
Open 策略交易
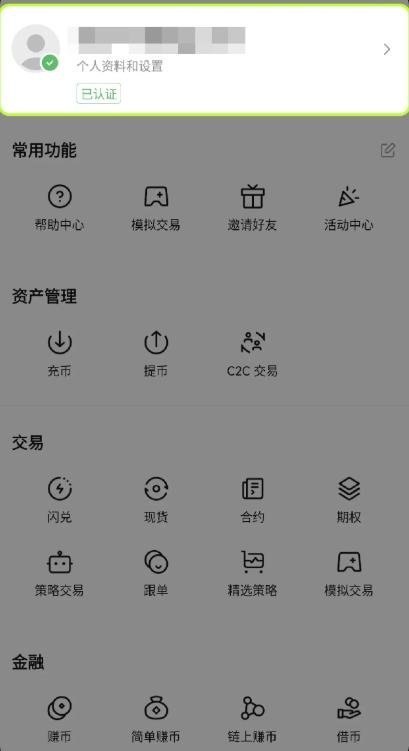pos(60,573)
